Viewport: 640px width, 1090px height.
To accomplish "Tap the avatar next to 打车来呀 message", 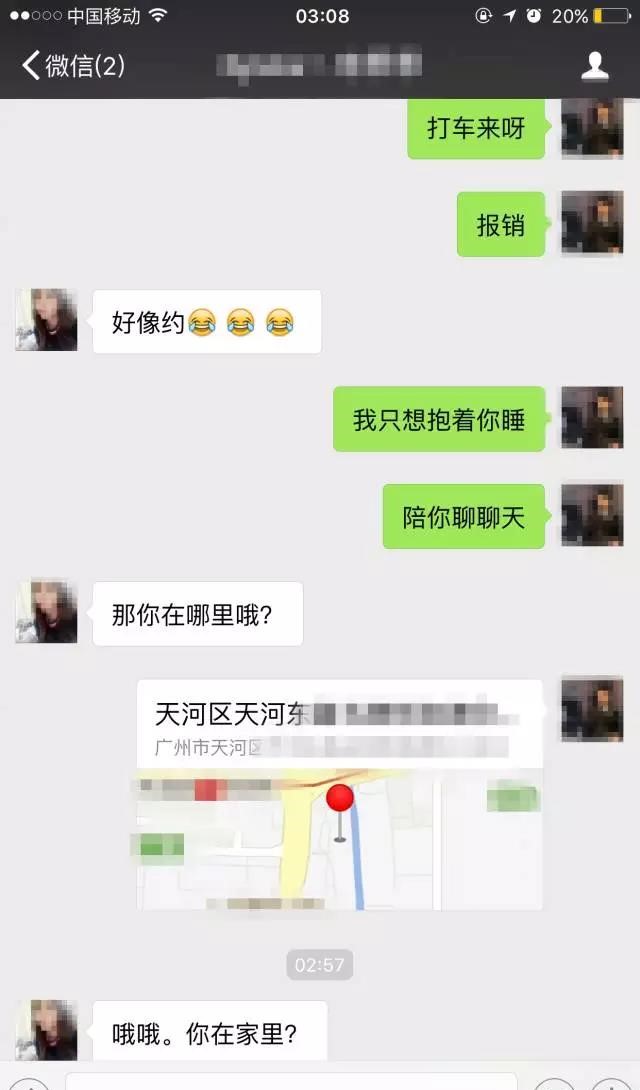I will [x=592, y=128].
